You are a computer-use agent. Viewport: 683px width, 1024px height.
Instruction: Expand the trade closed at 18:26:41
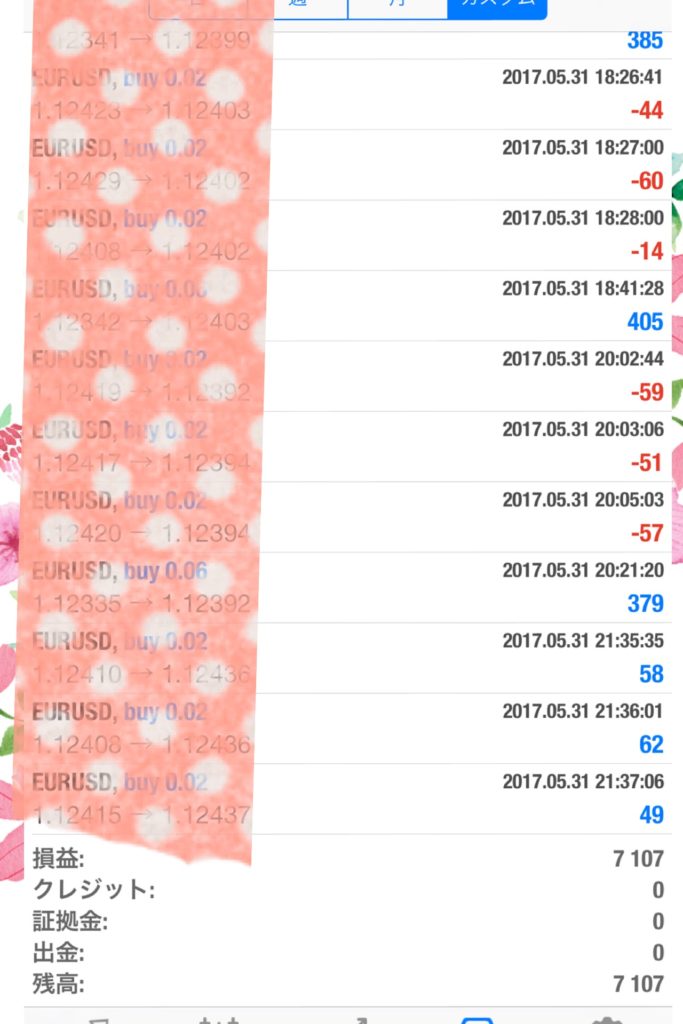click(x=348, y=95)
